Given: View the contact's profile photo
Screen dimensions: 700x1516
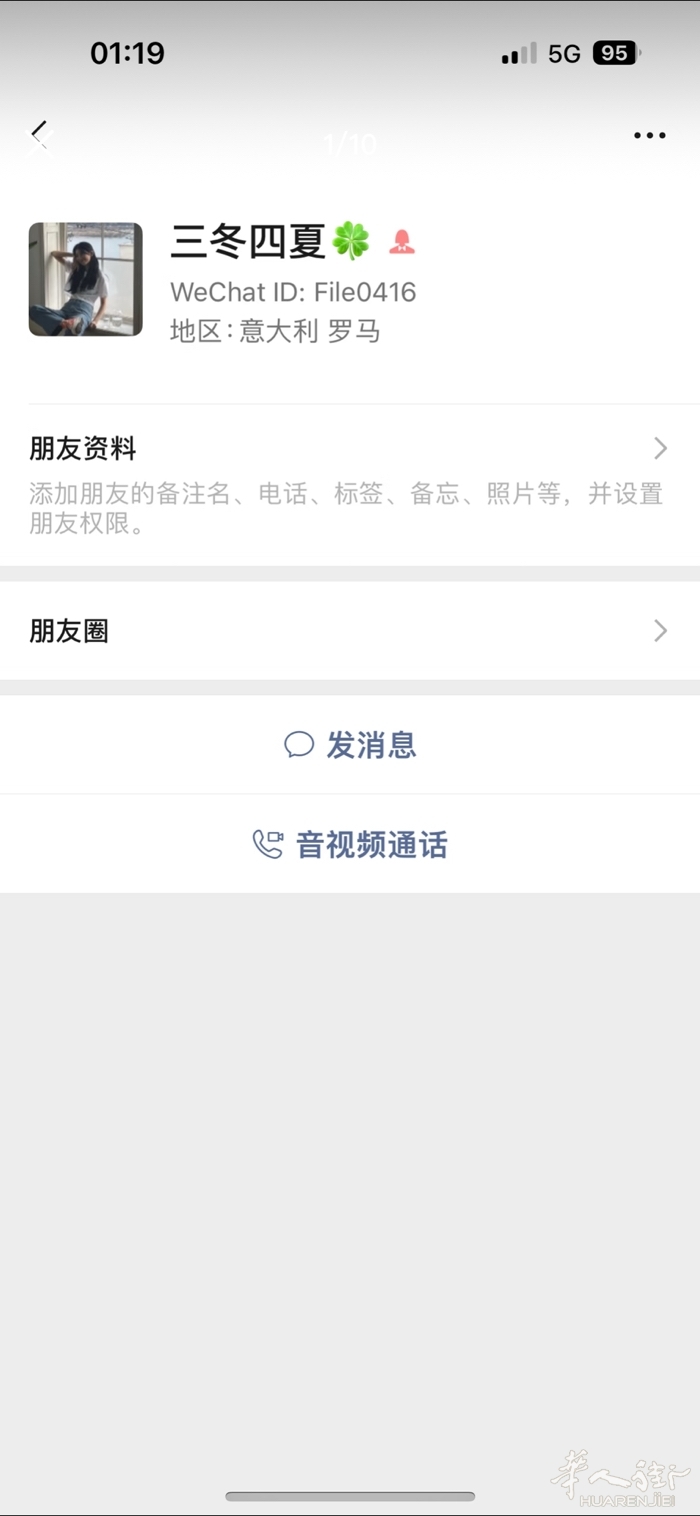Looking at the screenshot, I should [86, 279].
